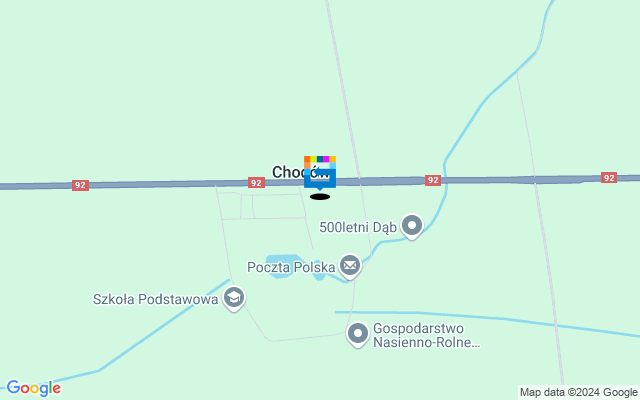The width and height of the screenshot is (640, 400).
Task: Open the Gospodarstwo Nasienno-Rolne marker
Action: [x=358, y=334]
